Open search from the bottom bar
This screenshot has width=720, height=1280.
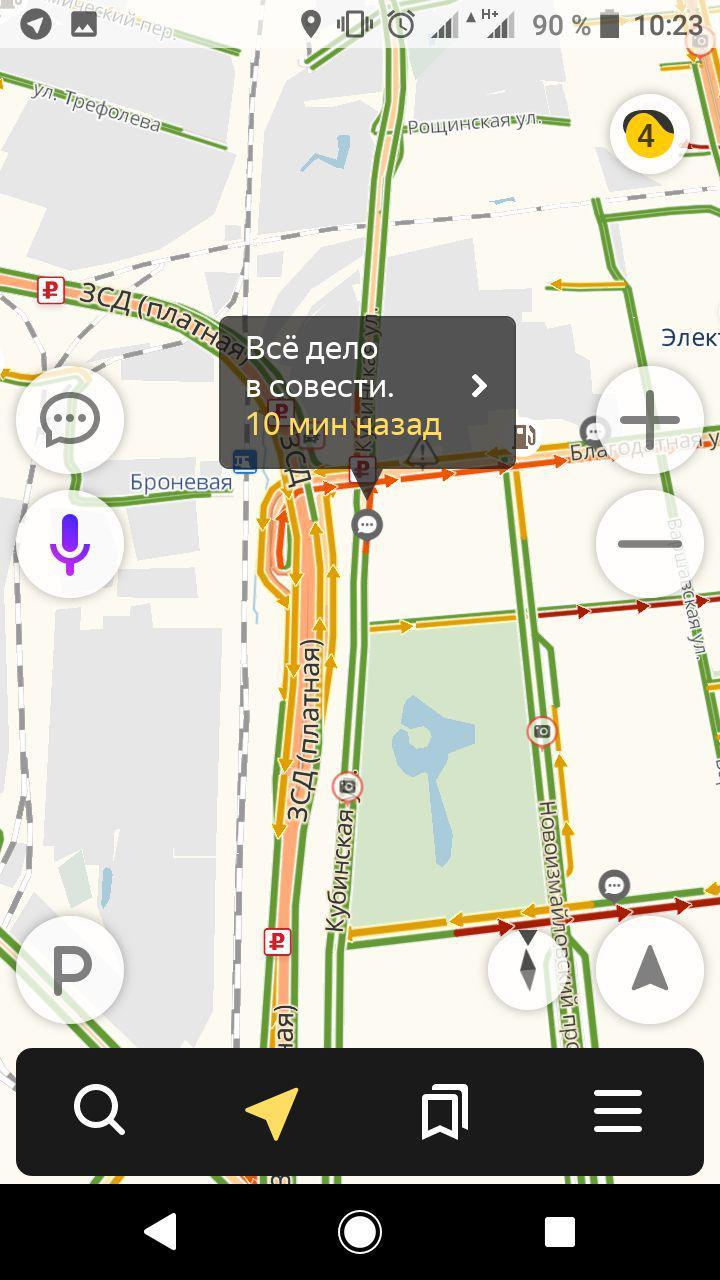coord(99,1110)
